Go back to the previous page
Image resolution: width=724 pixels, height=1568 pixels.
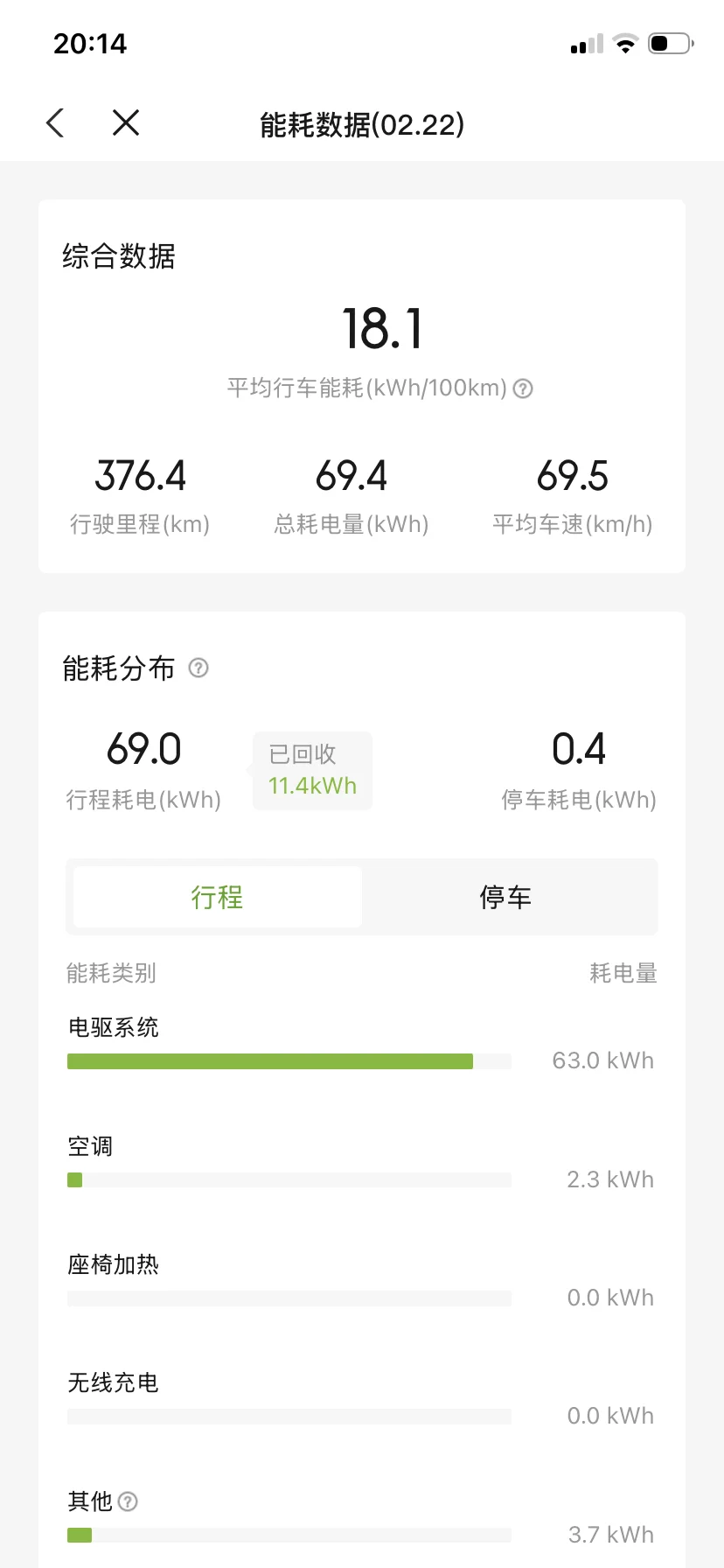[x=56, y=123]
